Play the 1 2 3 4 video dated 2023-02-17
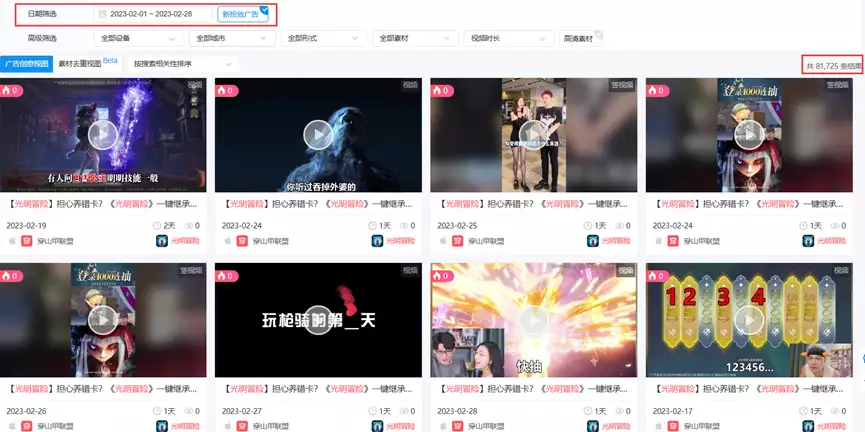 749,320
